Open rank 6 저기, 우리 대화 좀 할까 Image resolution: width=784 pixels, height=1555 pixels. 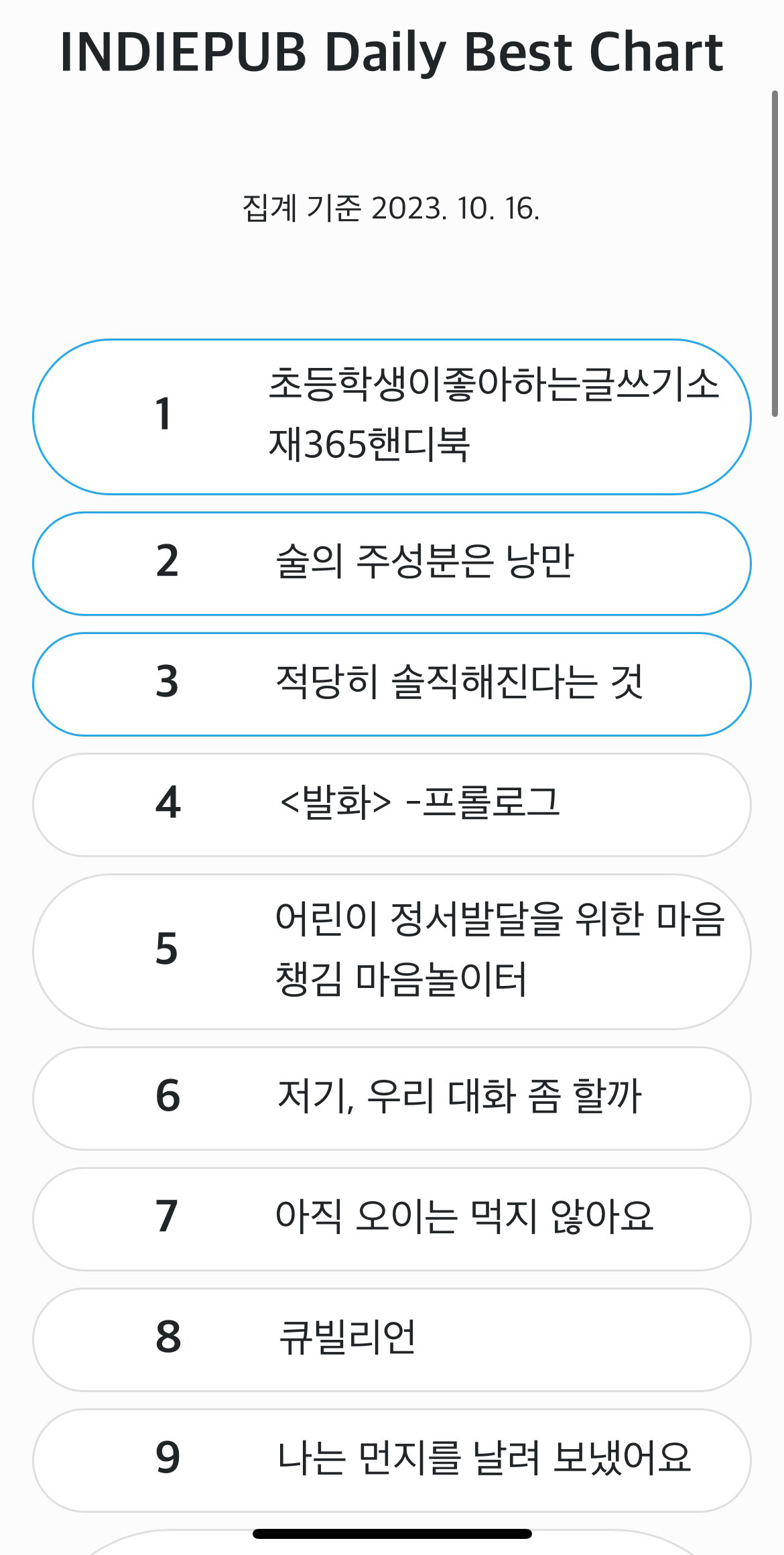392,1098
